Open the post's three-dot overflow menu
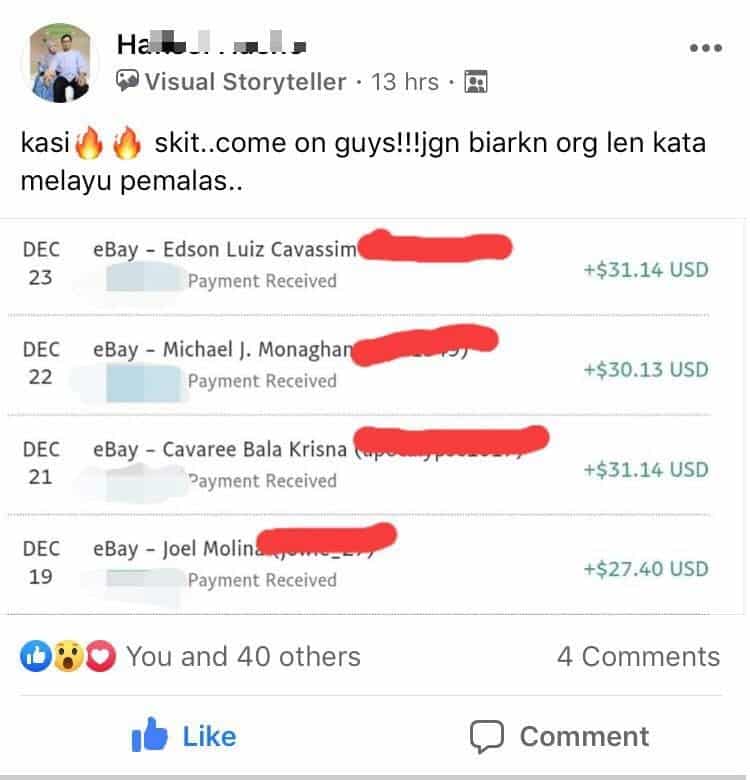750x780 pixels. coord(705,47)
